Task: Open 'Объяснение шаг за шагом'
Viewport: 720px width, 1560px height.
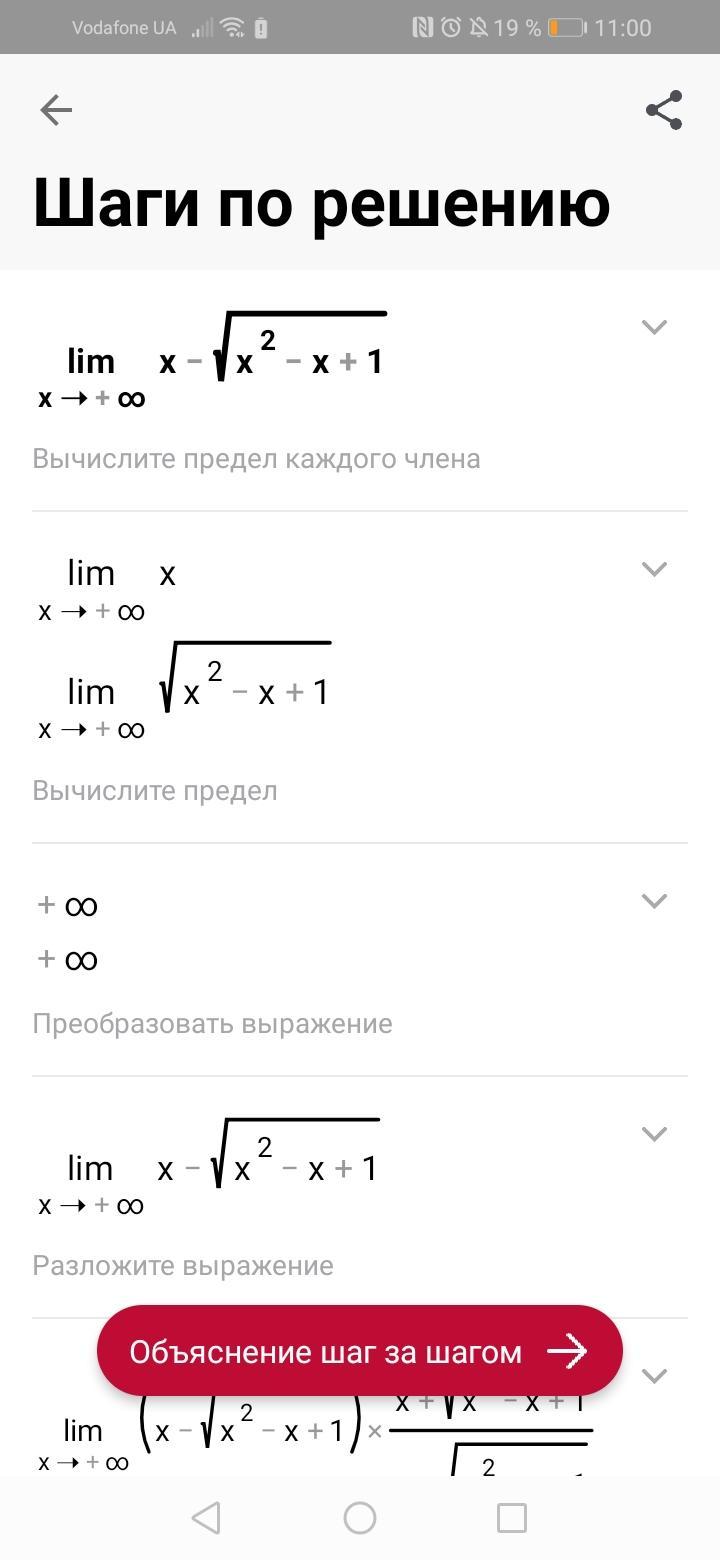Action: pyautogui.click(x=360, y=1351)
